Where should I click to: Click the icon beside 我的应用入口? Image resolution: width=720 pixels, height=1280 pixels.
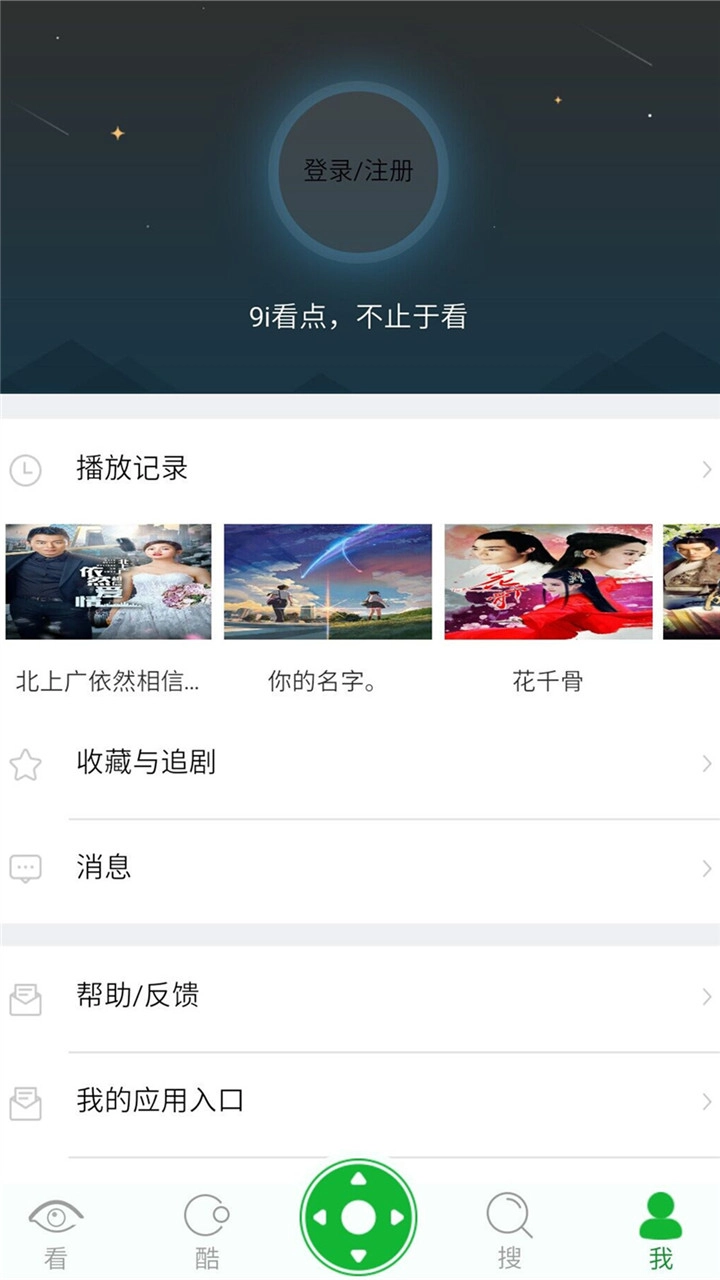(x=25, y=1100)
